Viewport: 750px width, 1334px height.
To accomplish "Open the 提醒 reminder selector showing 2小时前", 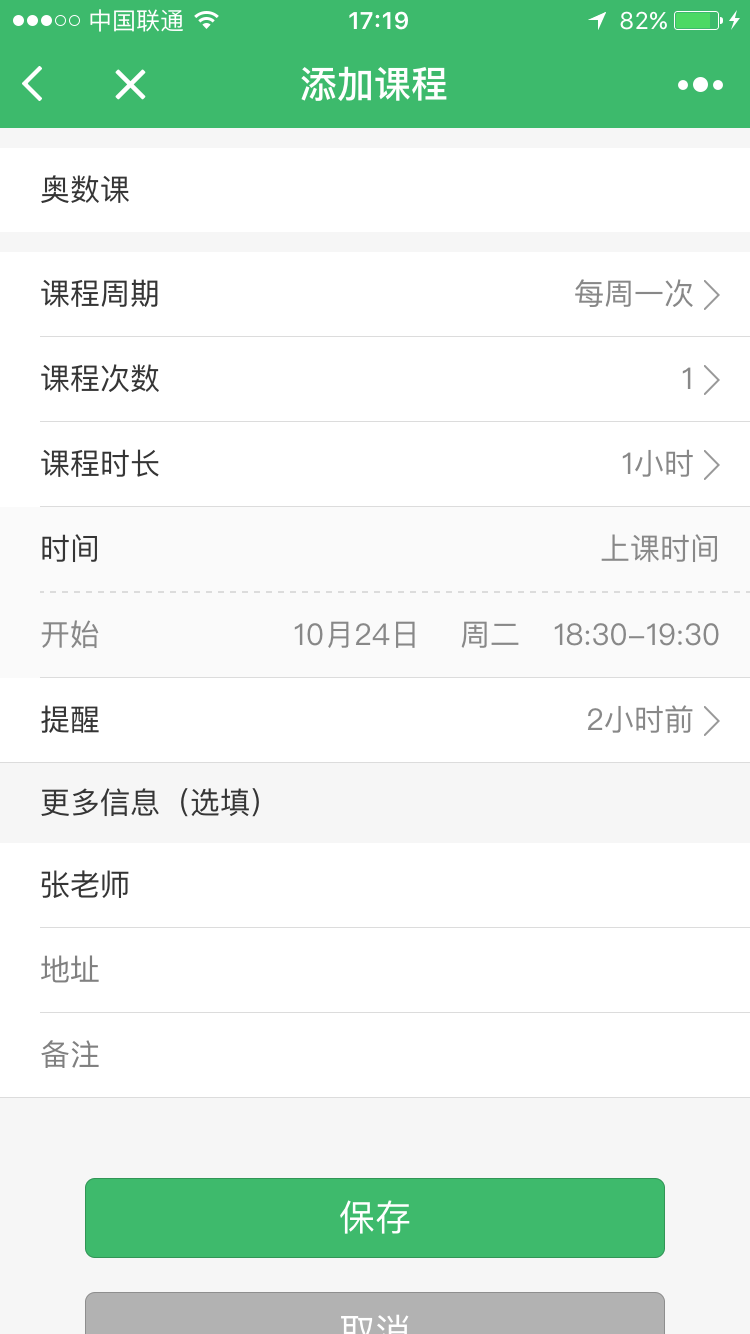I will (x=375, y=720).
